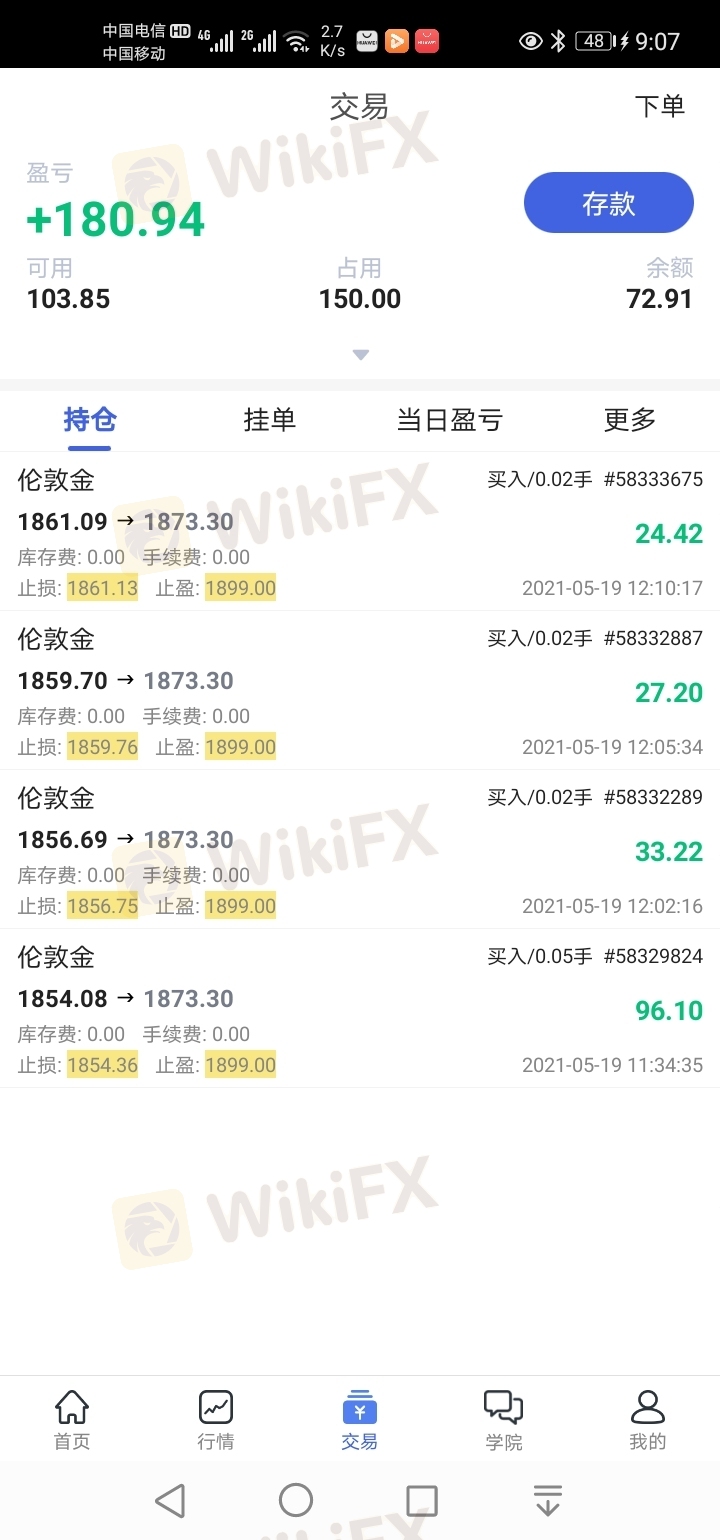Open the 当日盈亏 tab
The image size is (720, 1540).
(x=449, y=420)
